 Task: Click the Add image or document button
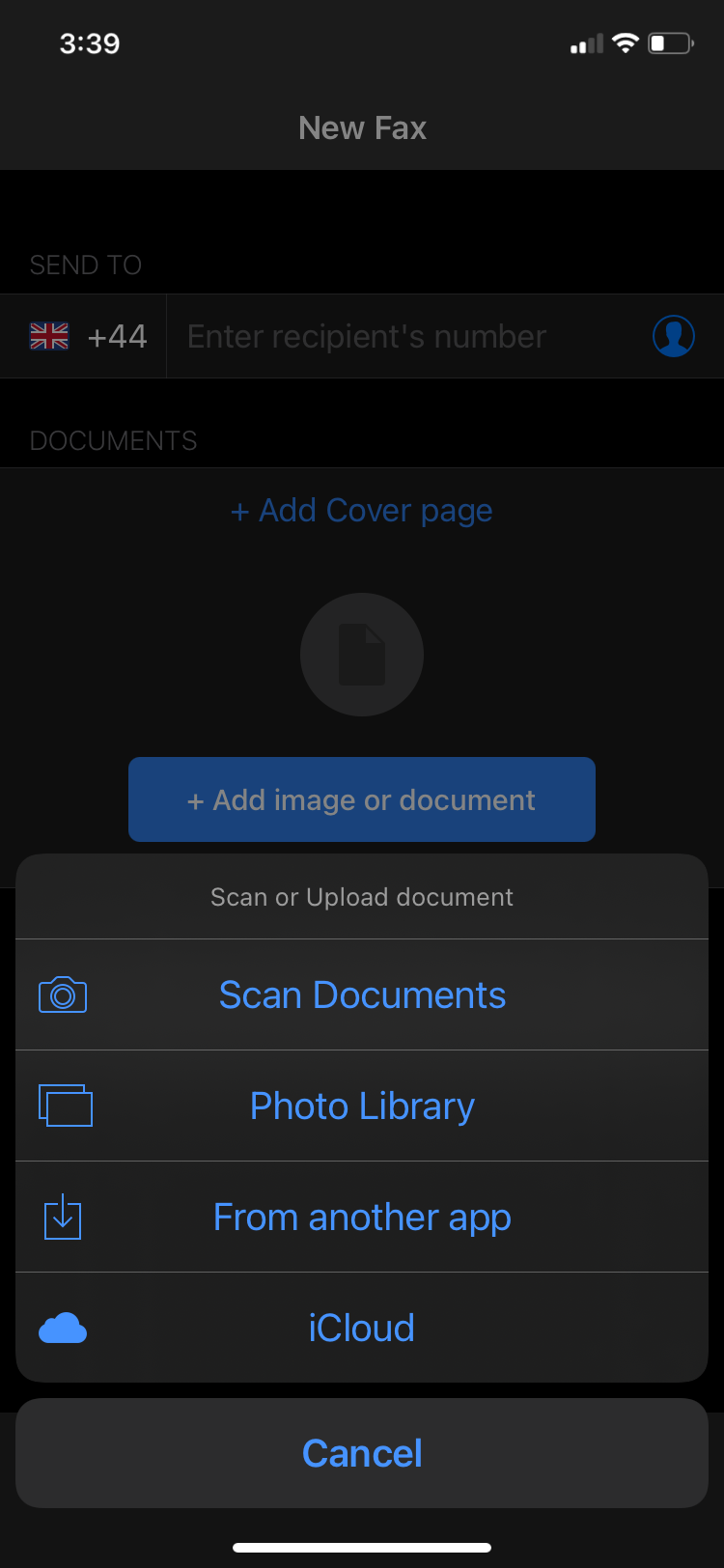[362, 799]
